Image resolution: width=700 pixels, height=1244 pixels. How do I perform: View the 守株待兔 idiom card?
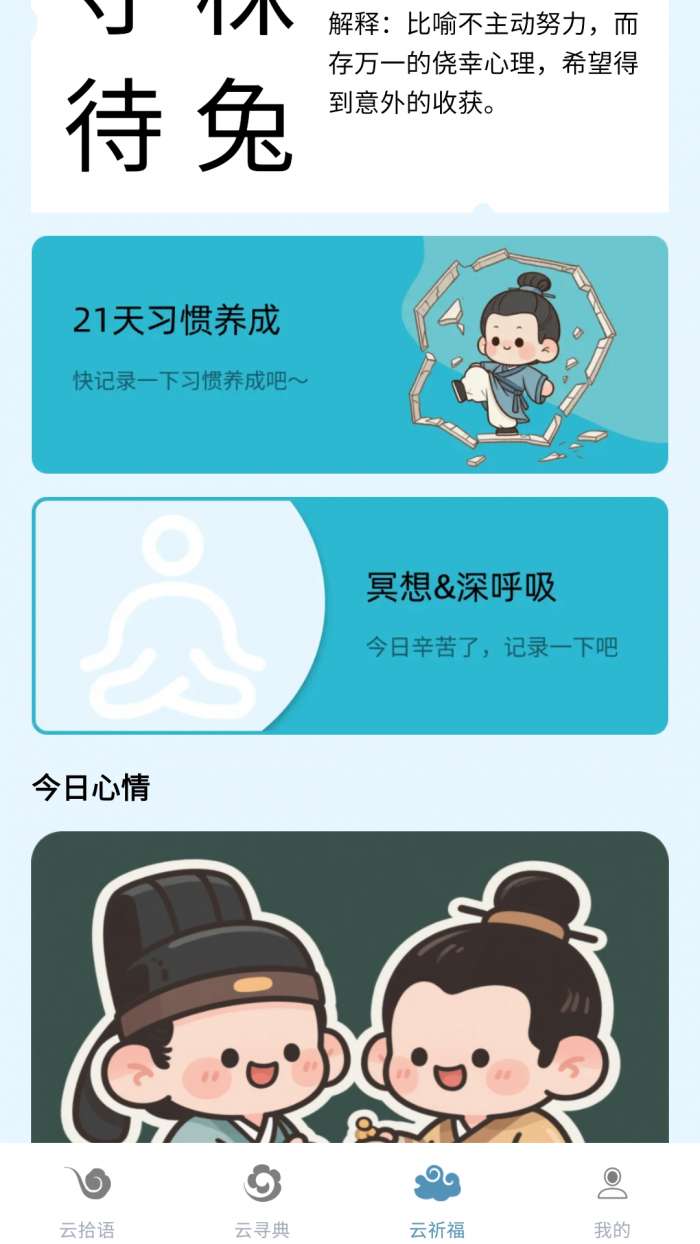click(349, 100)
